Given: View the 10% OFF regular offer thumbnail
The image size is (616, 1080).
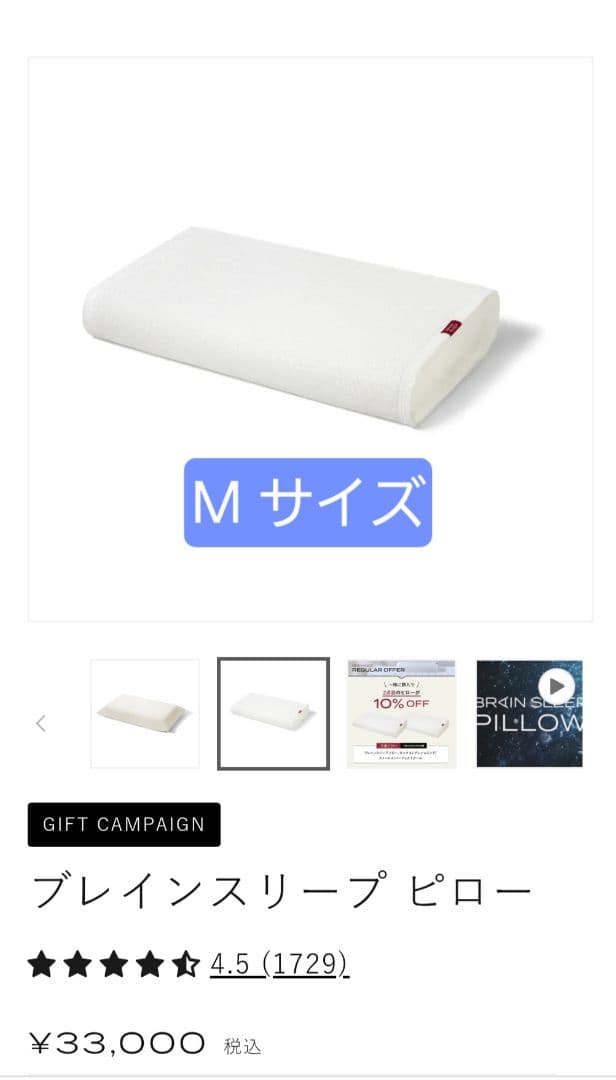Looking at the screenshot, I should (x=401, y=713).
